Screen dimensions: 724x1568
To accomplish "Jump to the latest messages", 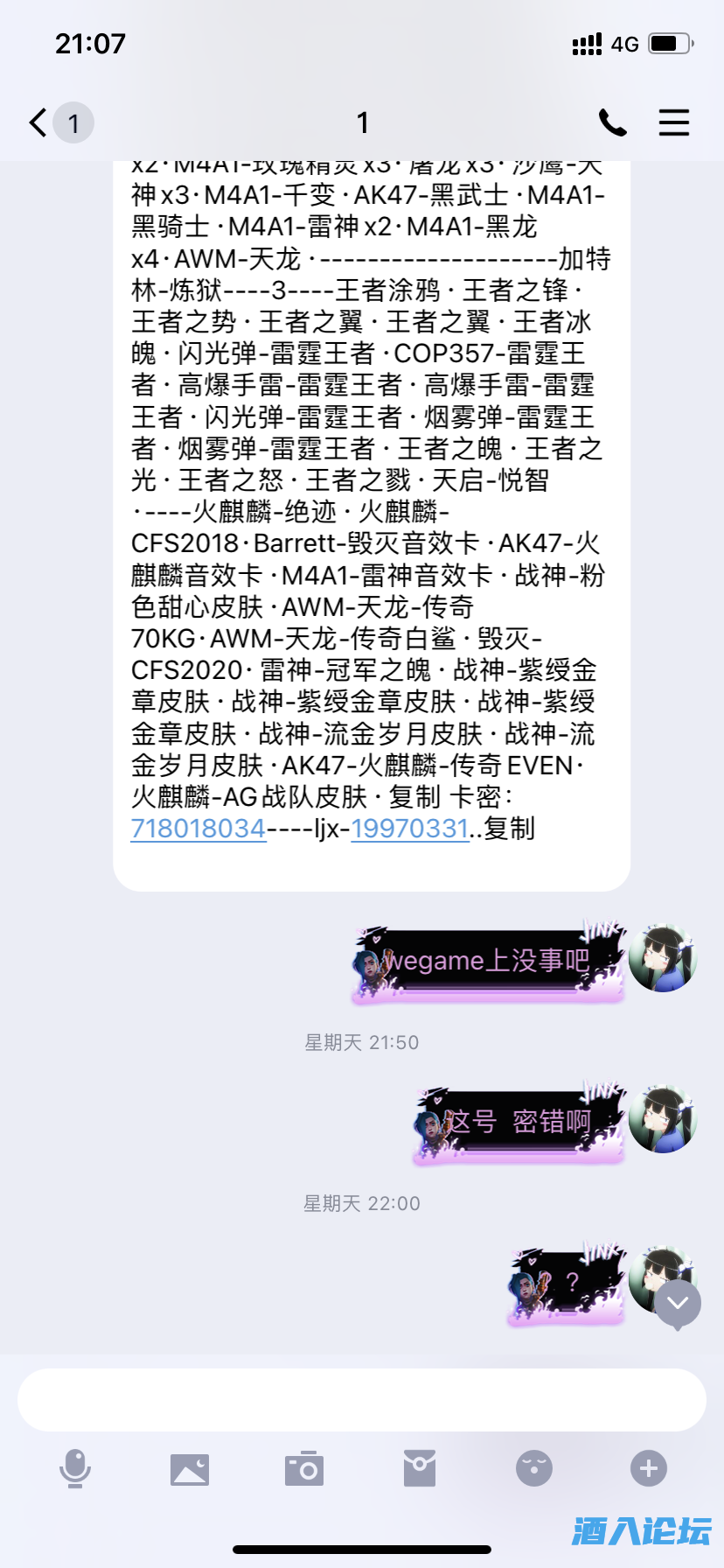I will click(x=678, y=1304).
